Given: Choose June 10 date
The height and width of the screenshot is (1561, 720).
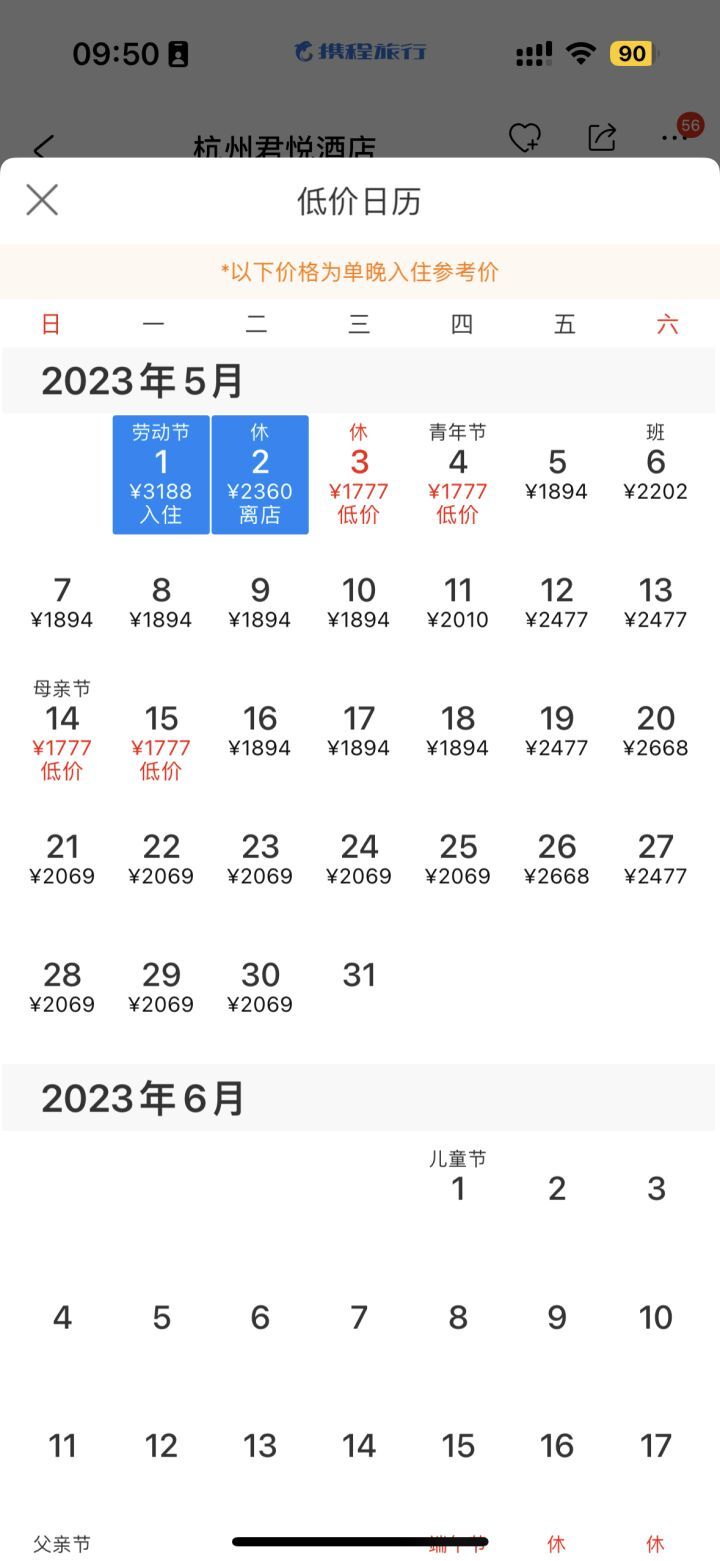Looking at the screenshot, I should click(x=656, y=1317).
